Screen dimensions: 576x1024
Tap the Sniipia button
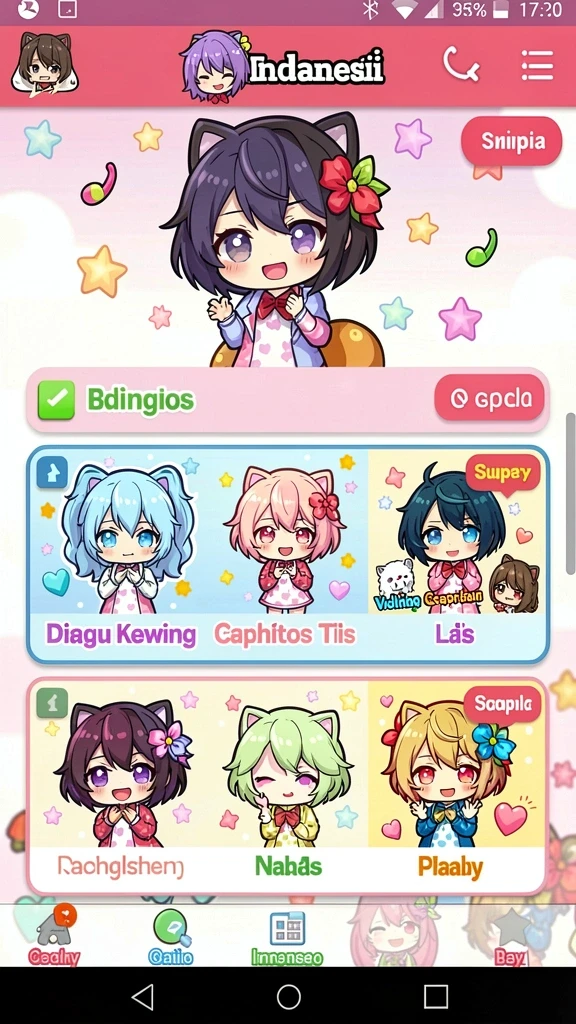(x=511, y=140)
